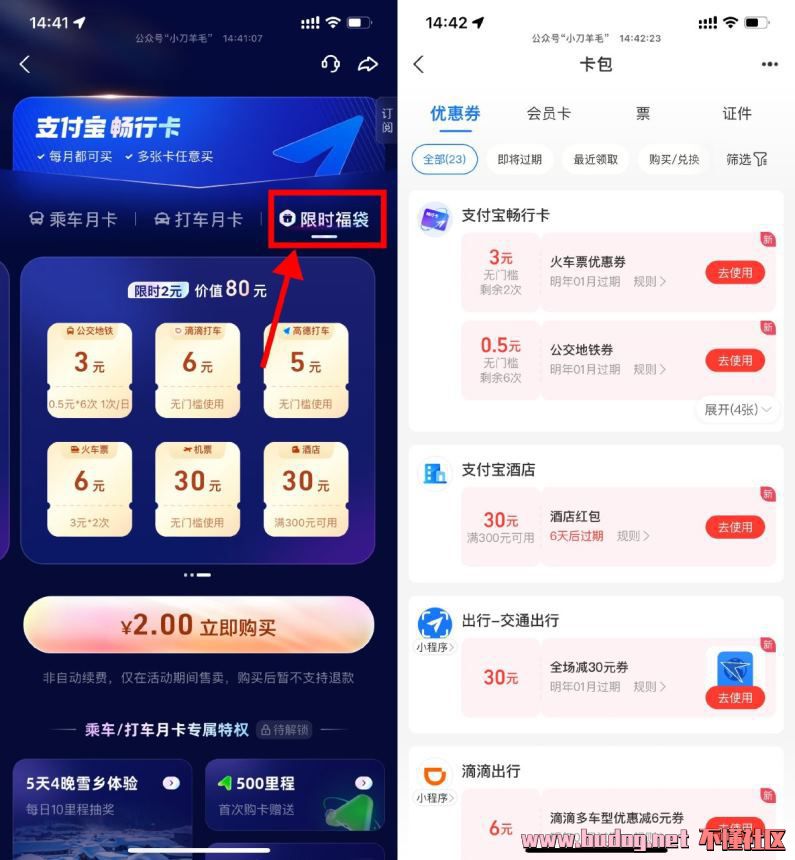Open the 5天4晚雪乡体验 card
Viewport: 795px width, 860px height.
[102, 794]
